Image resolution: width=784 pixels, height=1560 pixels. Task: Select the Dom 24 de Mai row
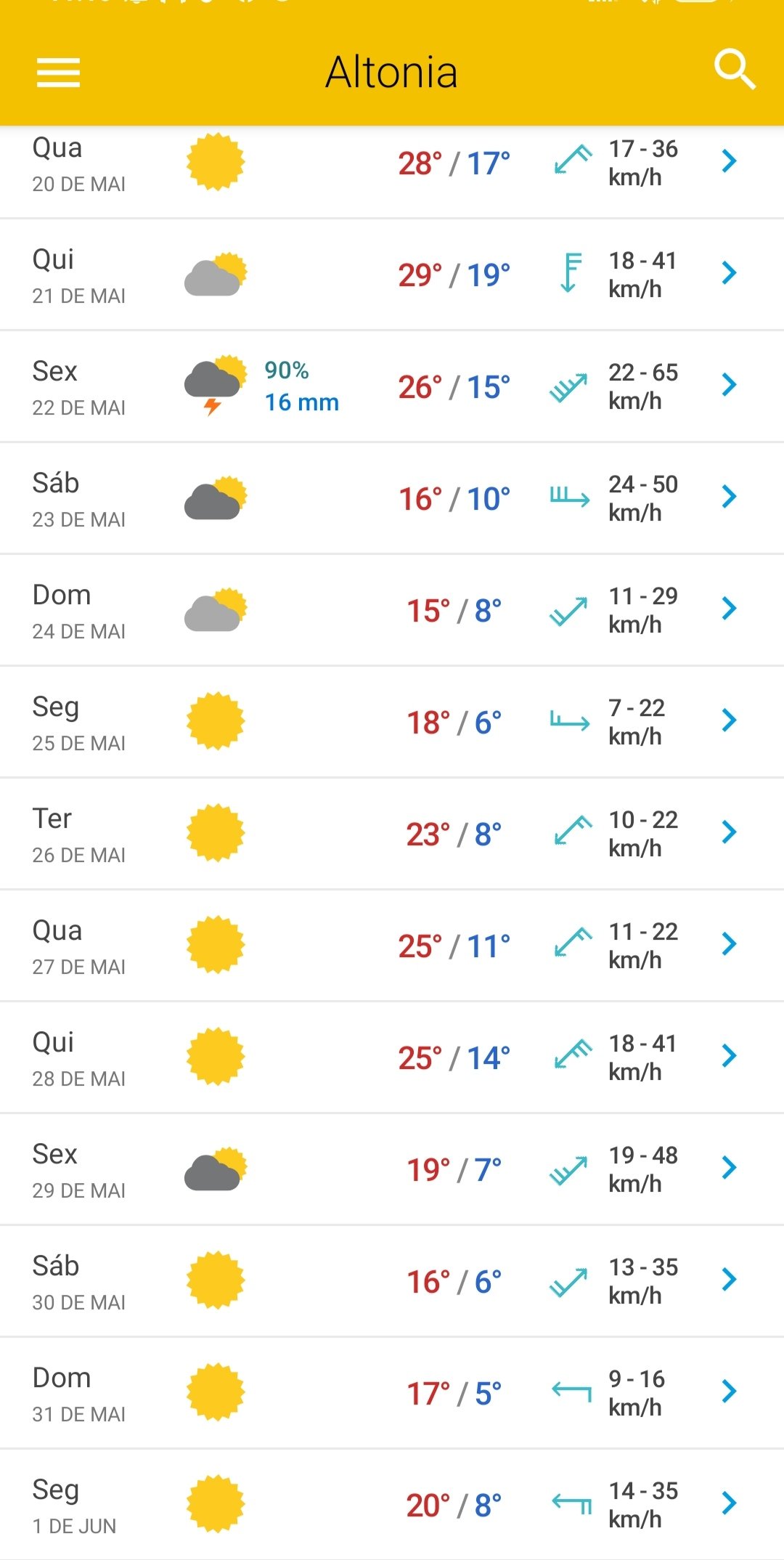click(392, 610)
